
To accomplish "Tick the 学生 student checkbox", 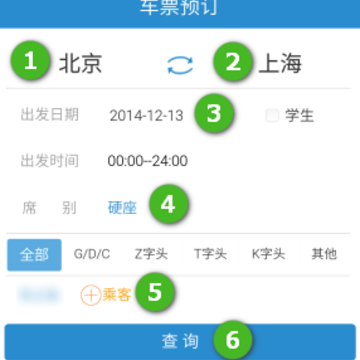I will click(x=272, y=116).
